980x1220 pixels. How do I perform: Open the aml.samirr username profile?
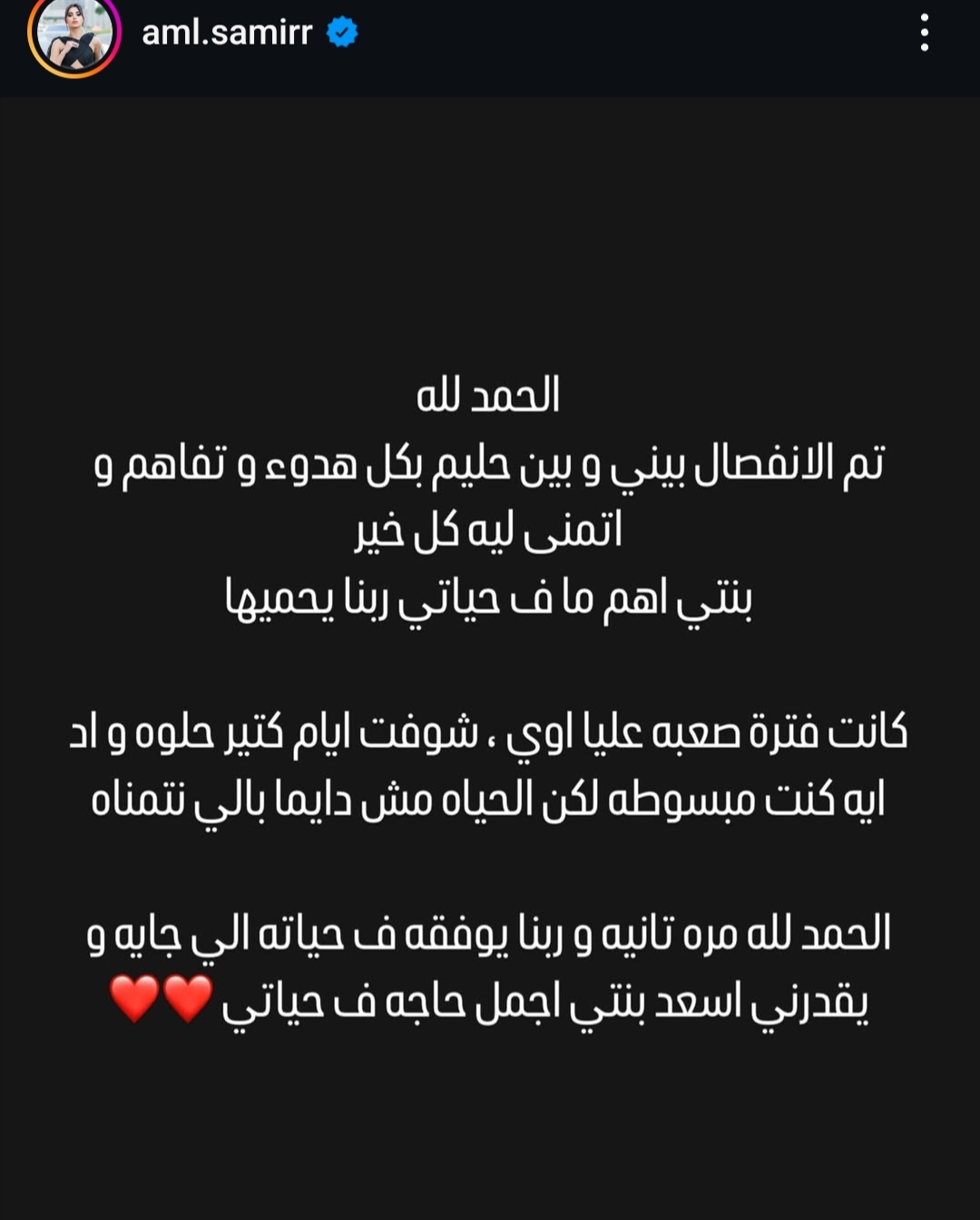[x=227, y=34]
